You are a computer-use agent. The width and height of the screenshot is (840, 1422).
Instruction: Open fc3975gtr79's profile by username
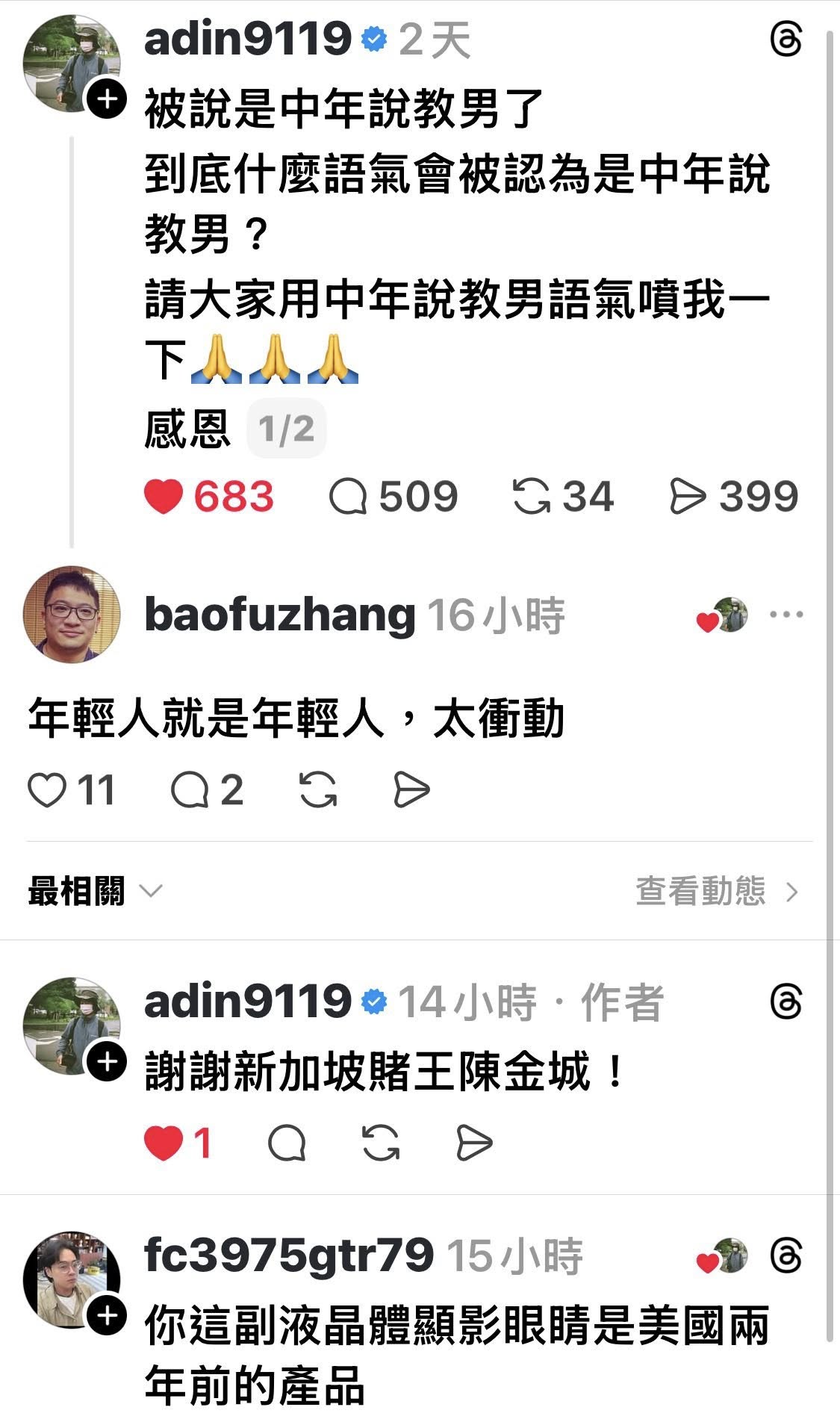(x=288, y=1255)
